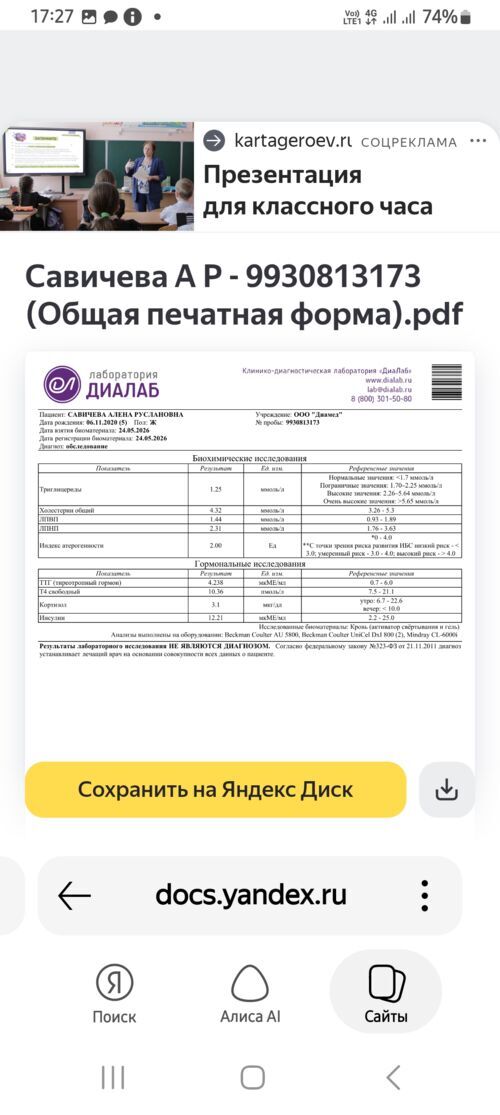Download the PDF file
Screen dimensions: 500x1115
point(446,789)
